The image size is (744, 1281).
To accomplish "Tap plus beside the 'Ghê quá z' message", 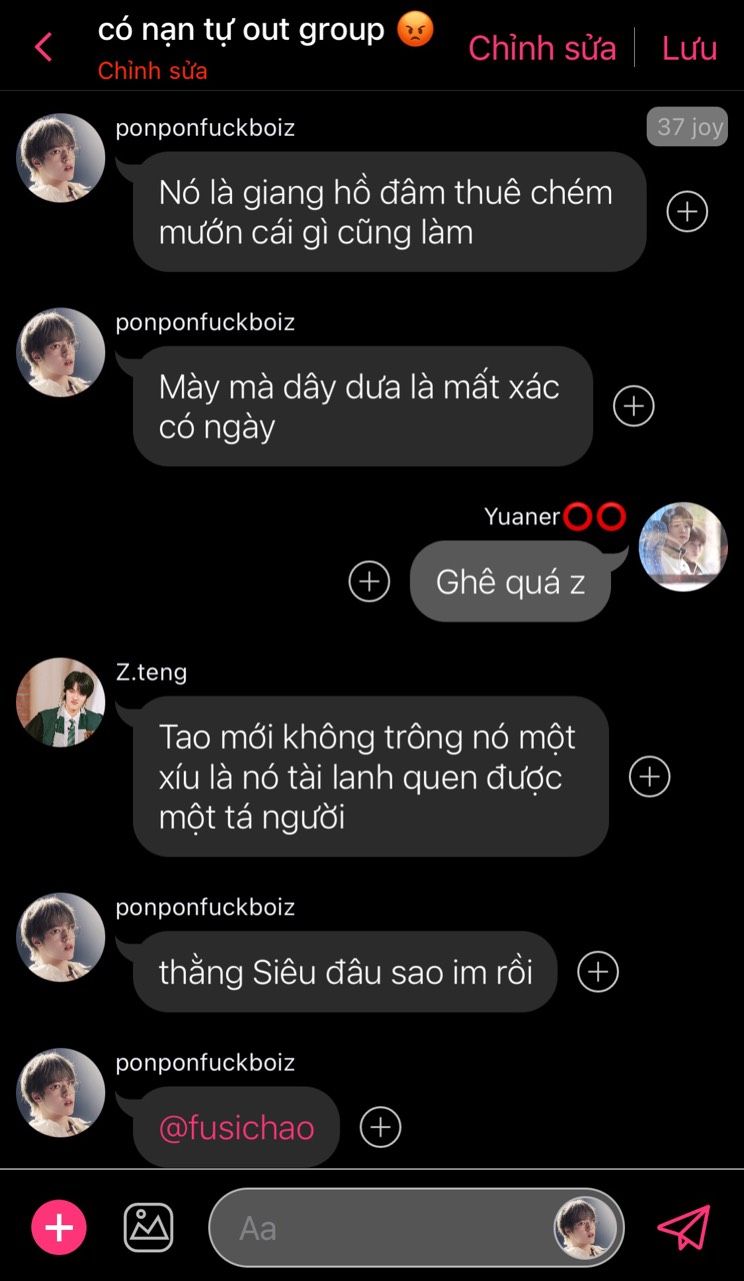I will (369, 581).
